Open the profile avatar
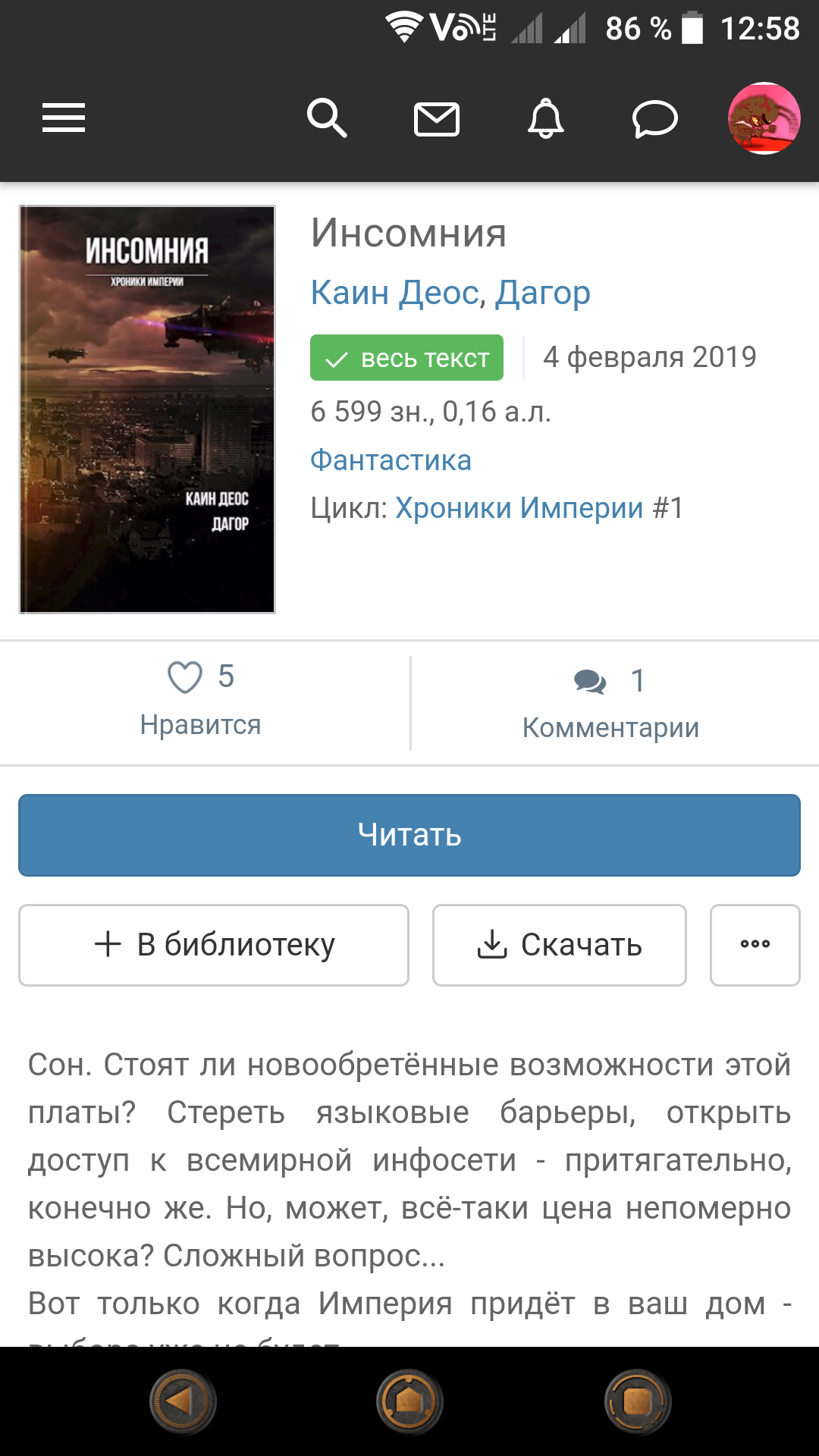Image resolution: width=819 pixels, height=1456 pixels. (x=764, y=118)
